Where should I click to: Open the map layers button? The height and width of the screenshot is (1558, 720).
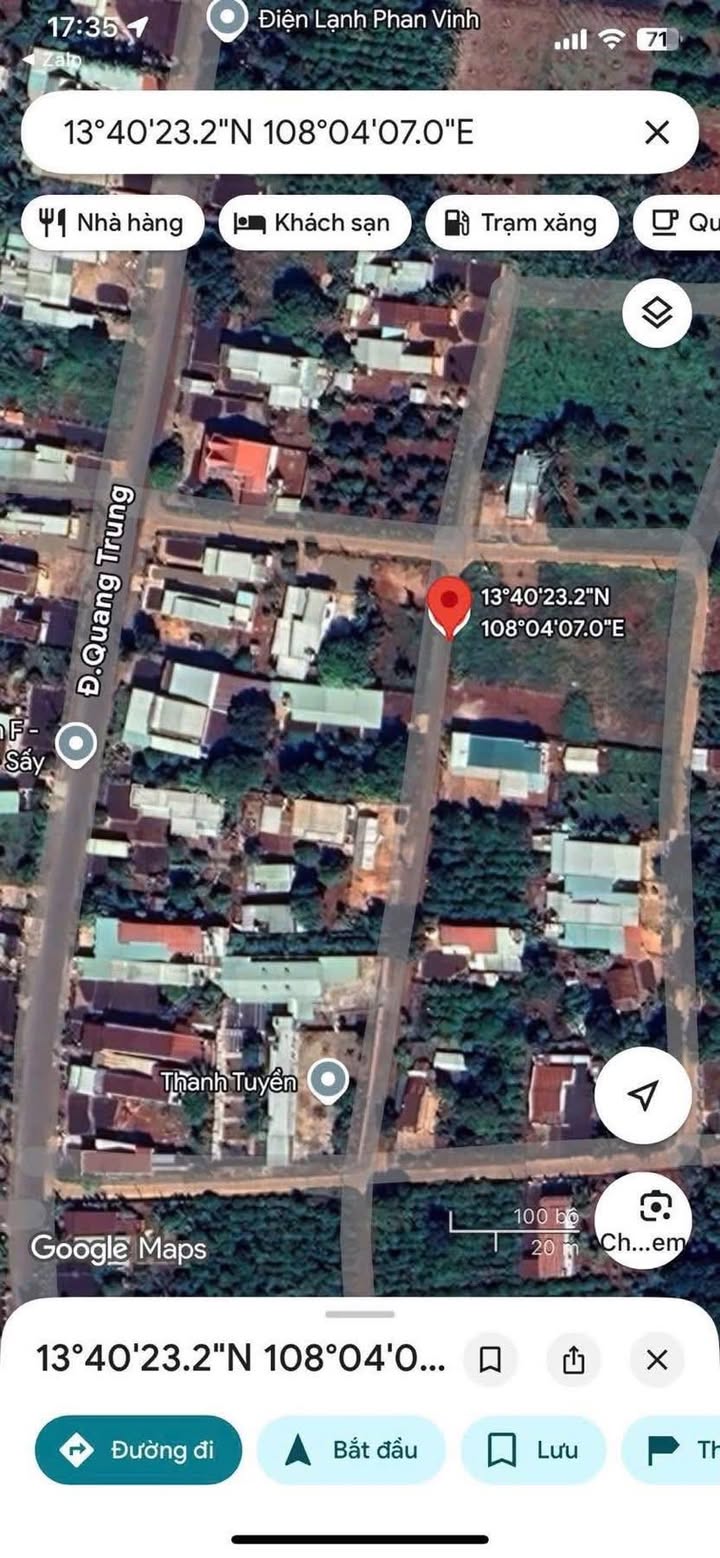click(657, 314)
